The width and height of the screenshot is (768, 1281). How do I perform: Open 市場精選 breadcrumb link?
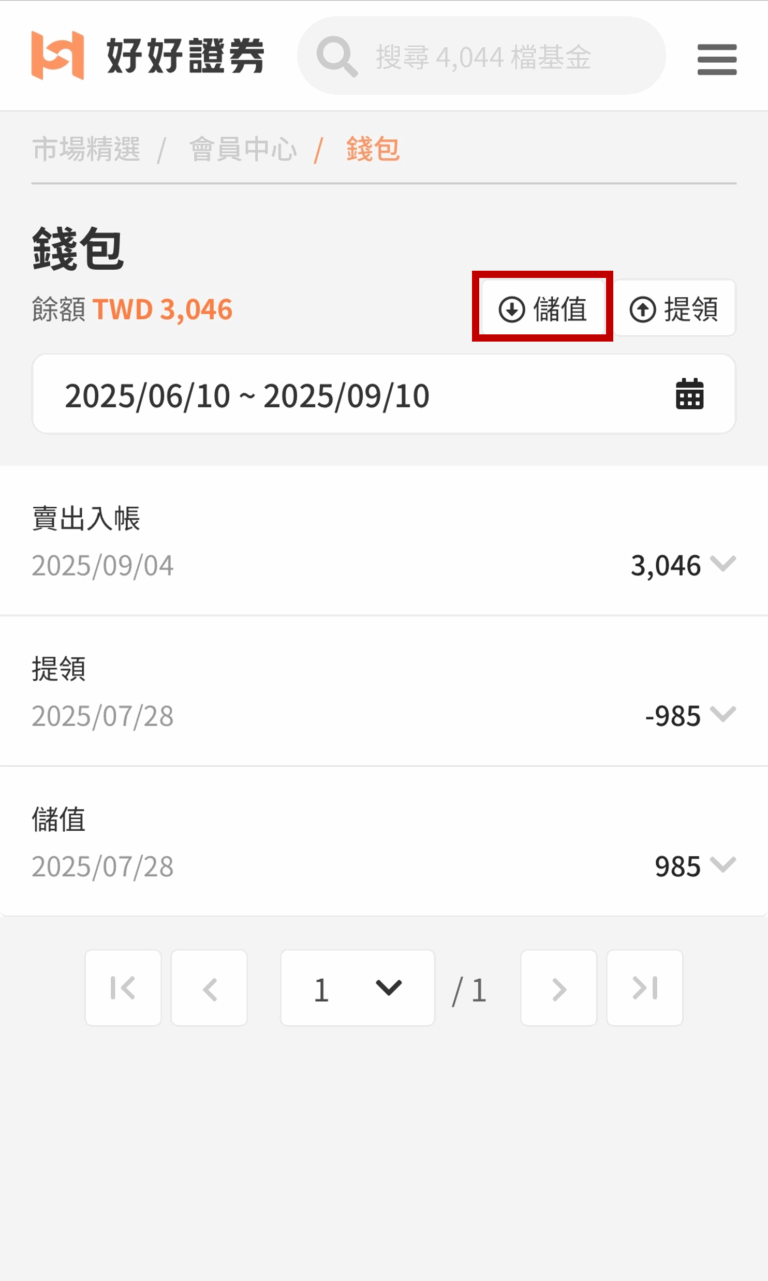coord(86,150)
